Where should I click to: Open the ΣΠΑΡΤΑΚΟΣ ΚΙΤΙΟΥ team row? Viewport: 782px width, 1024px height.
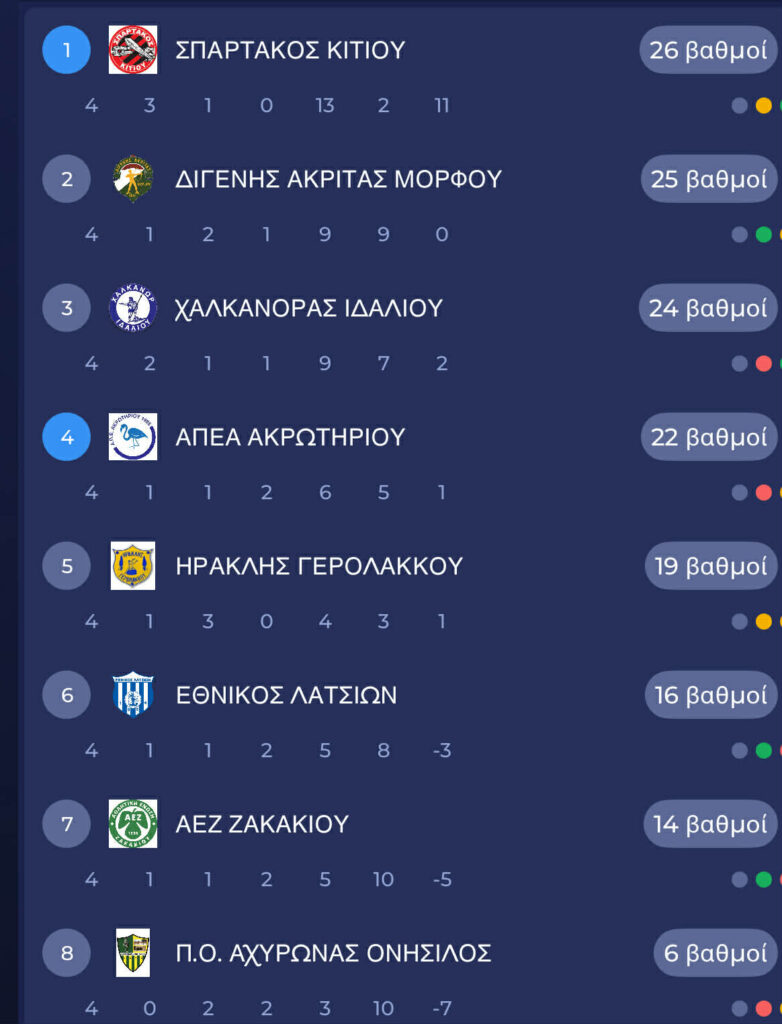coord(290,50)
